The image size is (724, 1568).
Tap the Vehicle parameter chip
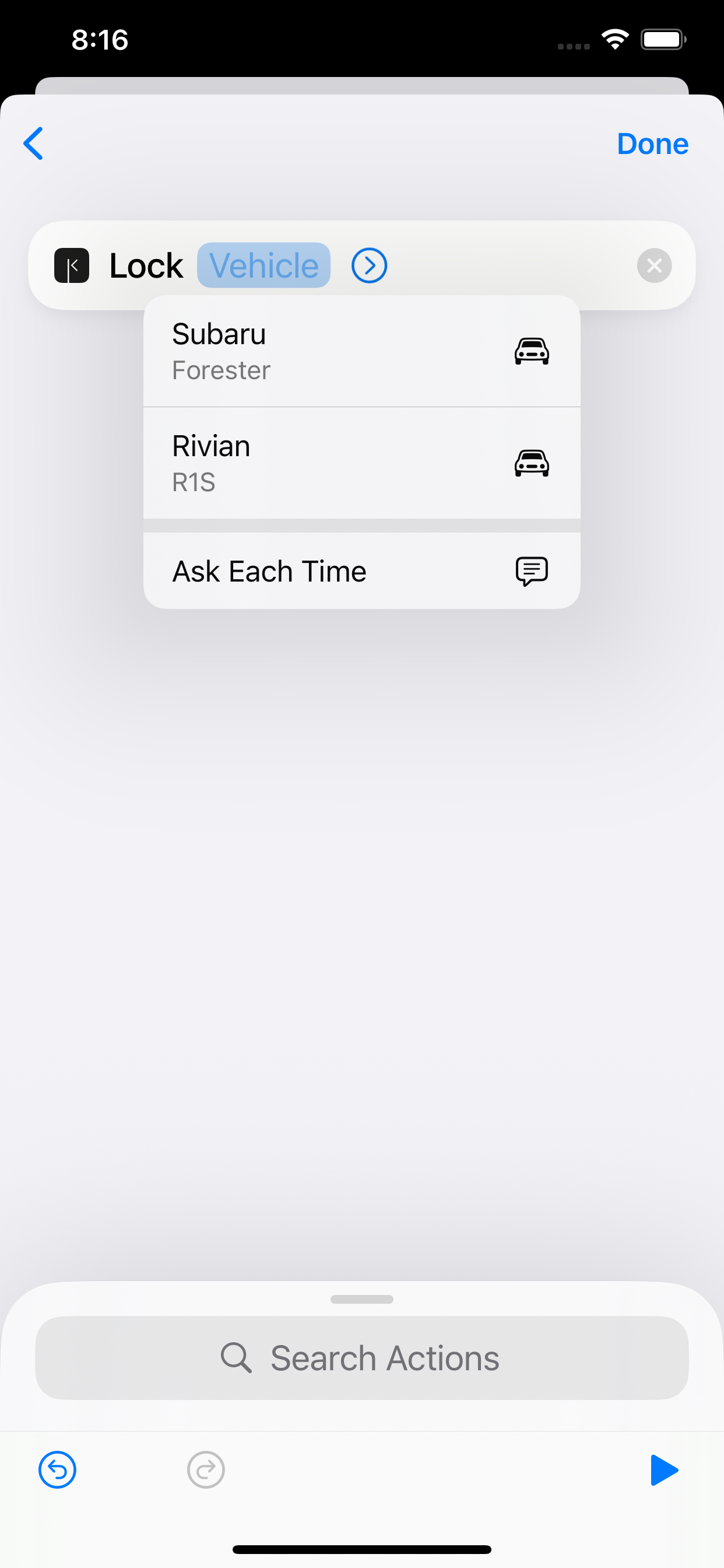[263, 265]
